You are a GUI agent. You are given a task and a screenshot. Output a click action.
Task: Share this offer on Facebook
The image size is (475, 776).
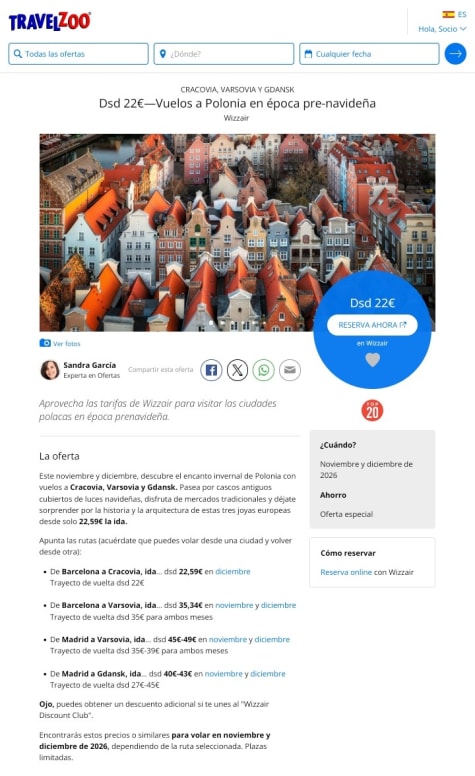[211, 370]
